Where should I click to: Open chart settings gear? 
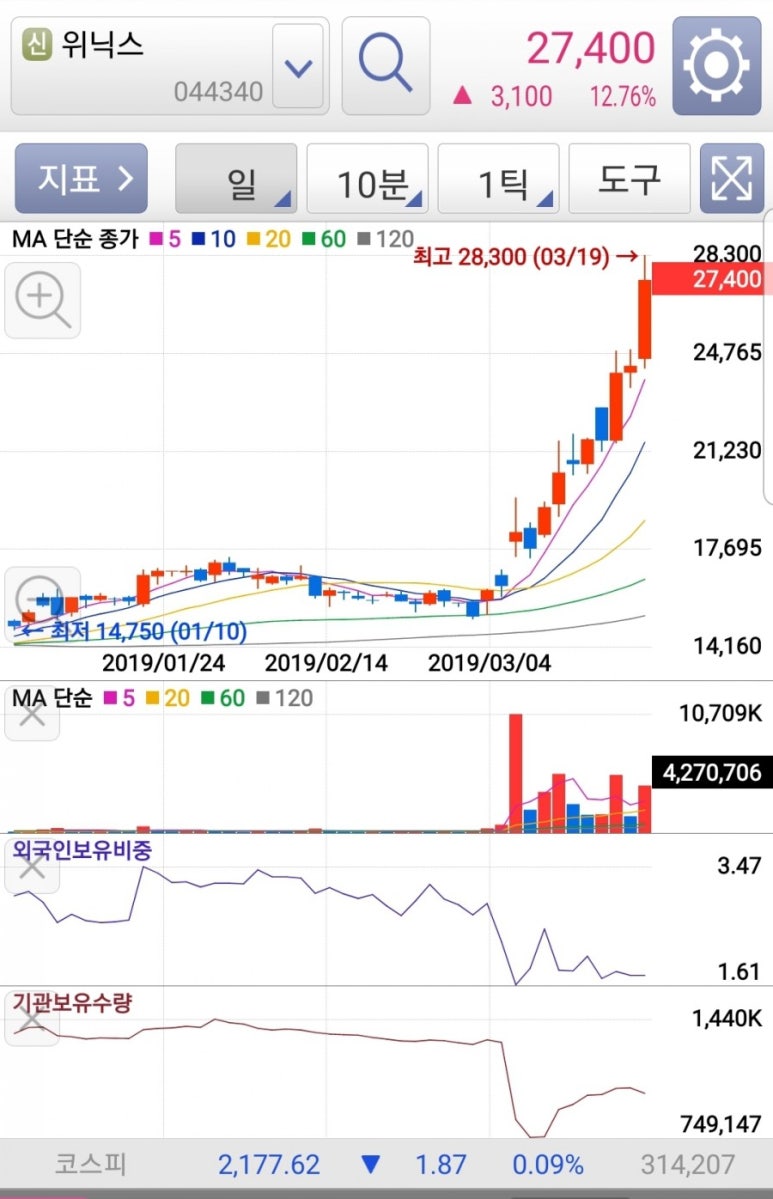point(716,66)
